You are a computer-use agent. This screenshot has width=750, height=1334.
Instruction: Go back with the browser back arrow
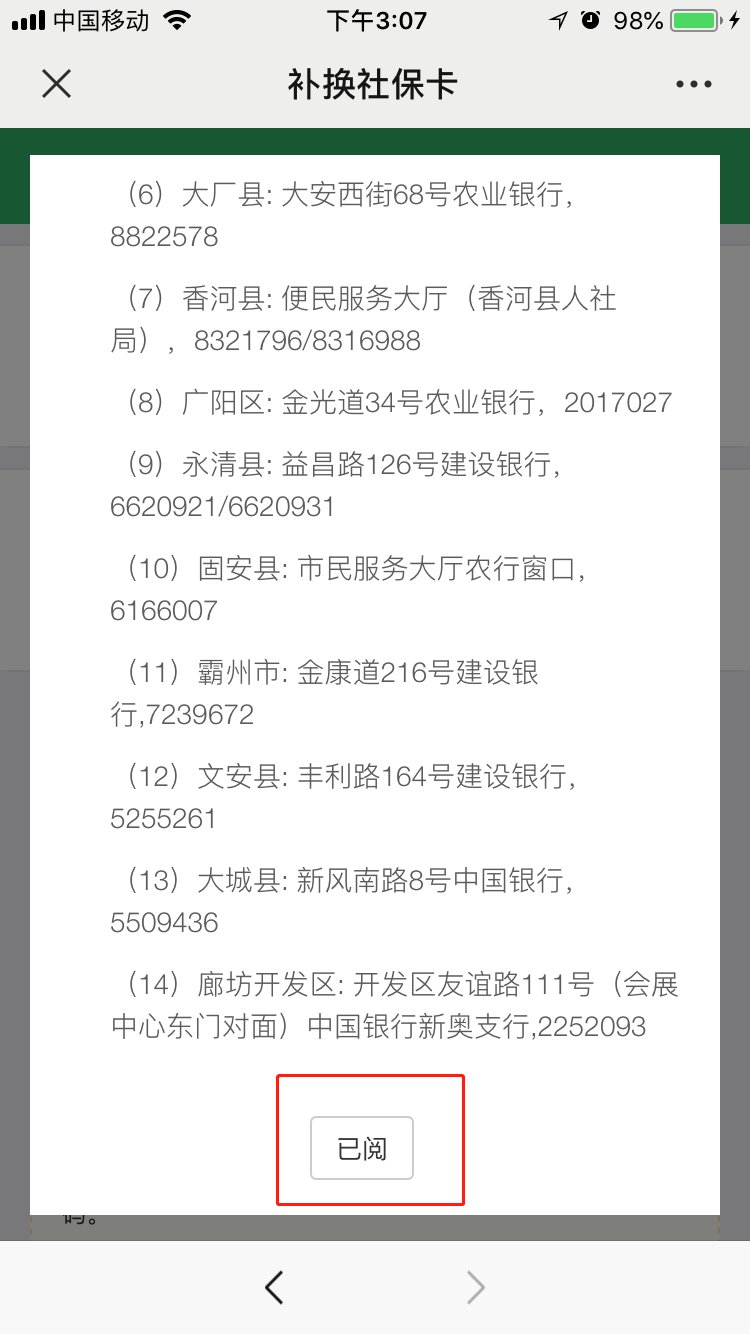pyautogui.click(x=274, y=1288)
